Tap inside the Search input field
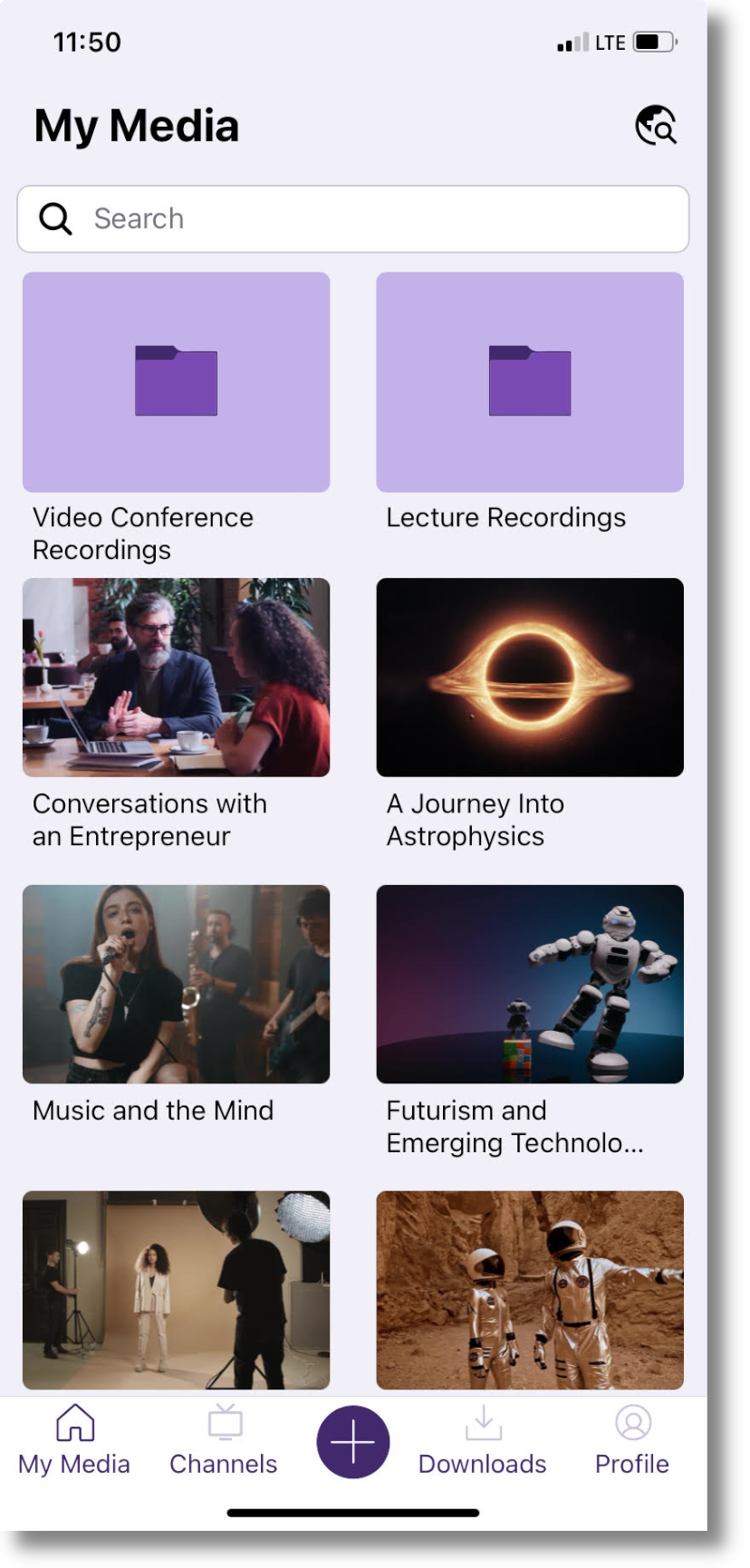 click(x=272, y=218)
